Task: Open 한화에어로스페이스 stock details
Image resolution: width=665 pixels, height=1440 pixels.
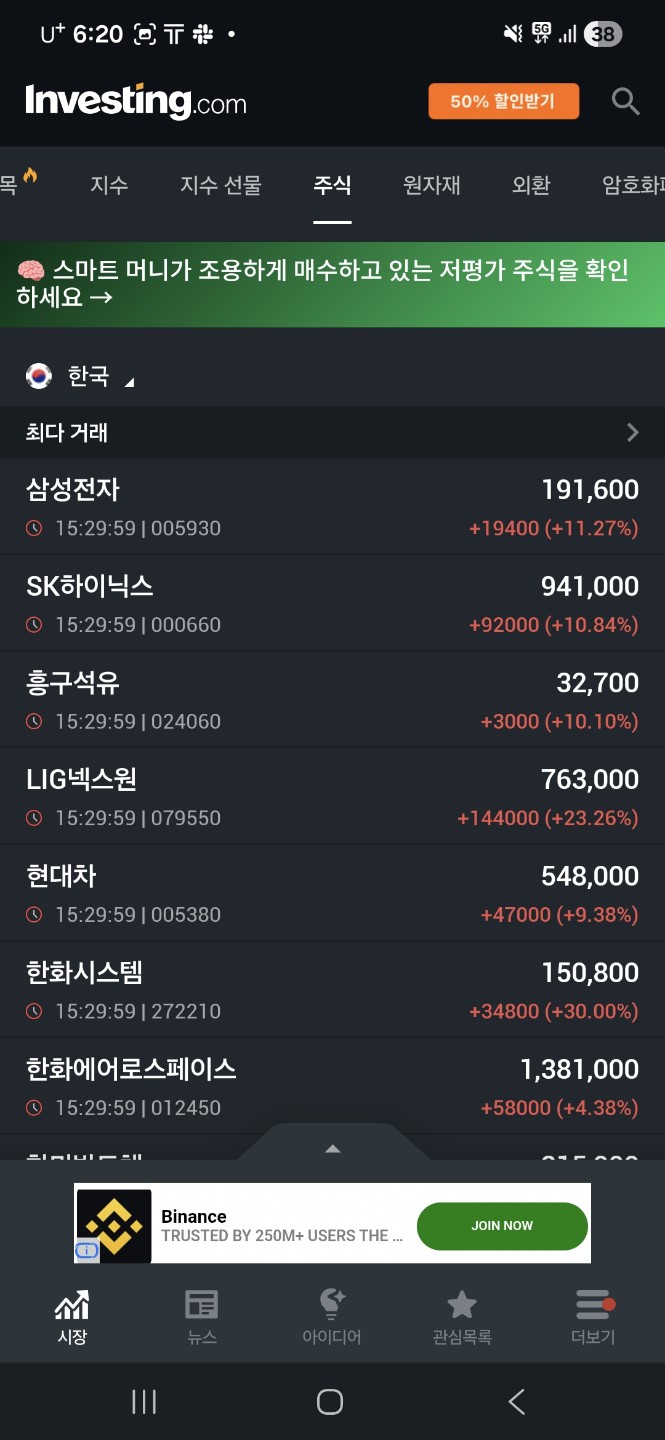Action: (332, 1086)
